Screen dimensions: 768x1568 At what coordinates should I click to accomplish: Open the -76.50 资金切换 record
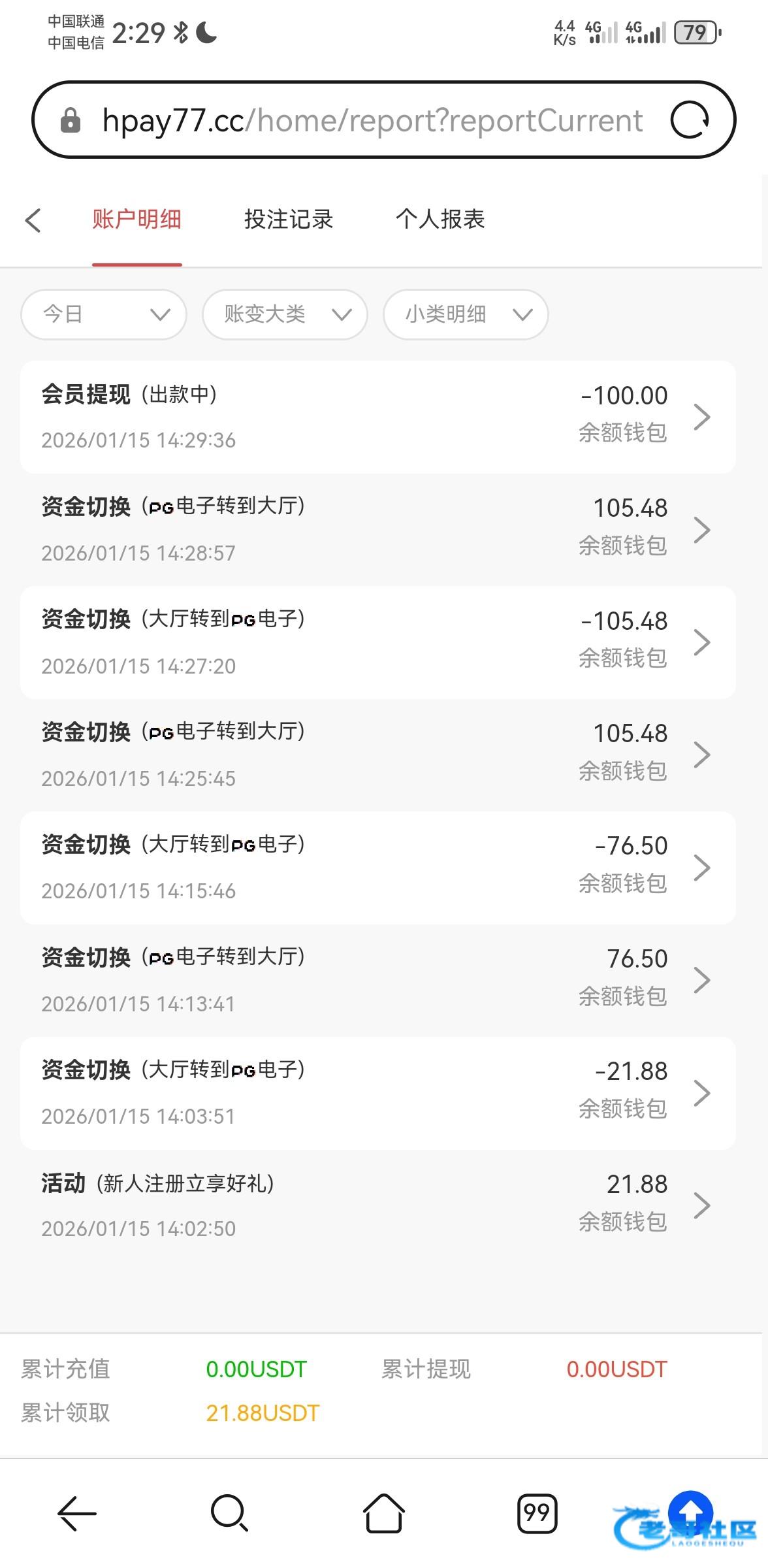tap(377, 868)
